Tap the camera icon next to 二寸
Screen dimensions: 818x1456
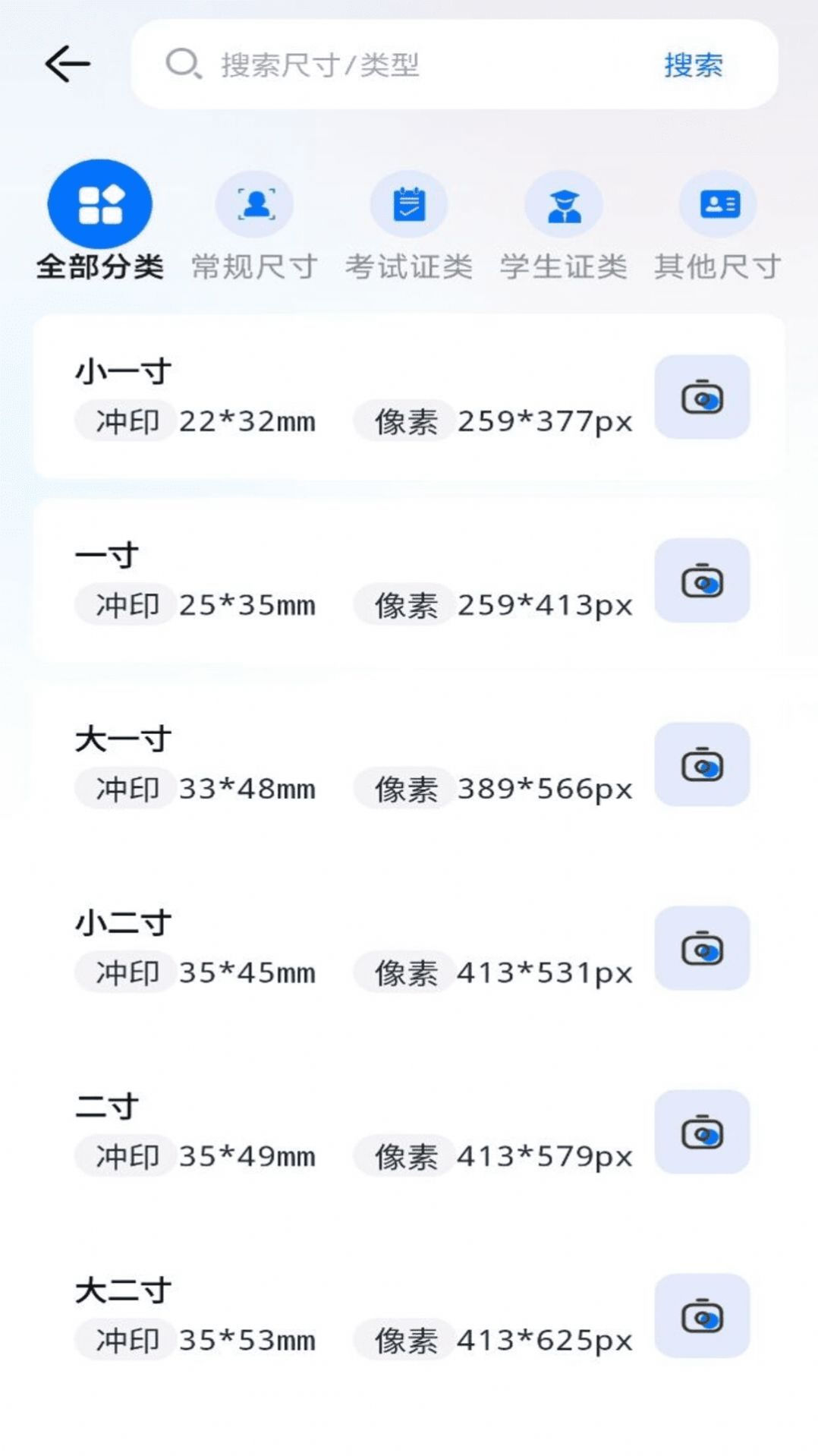[x=701, y=1133]
